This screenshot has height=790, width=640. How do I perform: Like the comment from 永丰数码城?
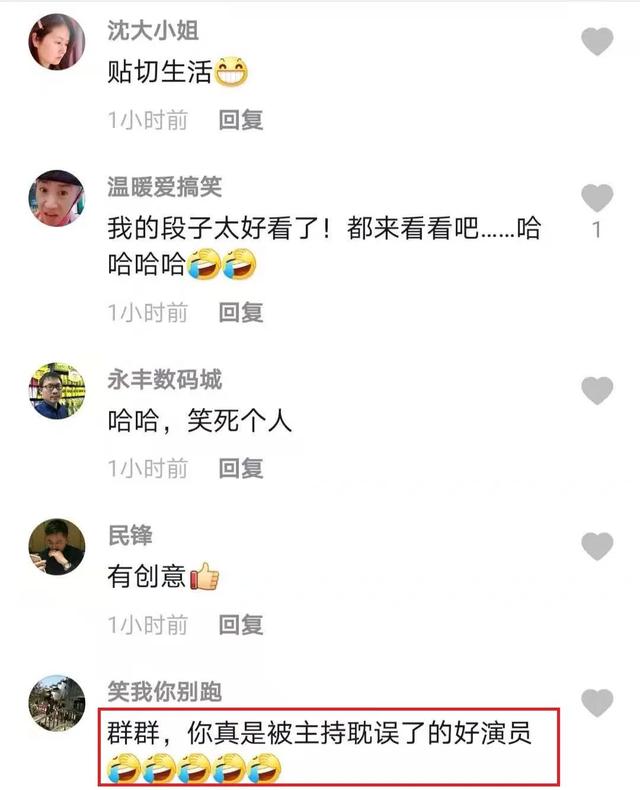(597, 390)
